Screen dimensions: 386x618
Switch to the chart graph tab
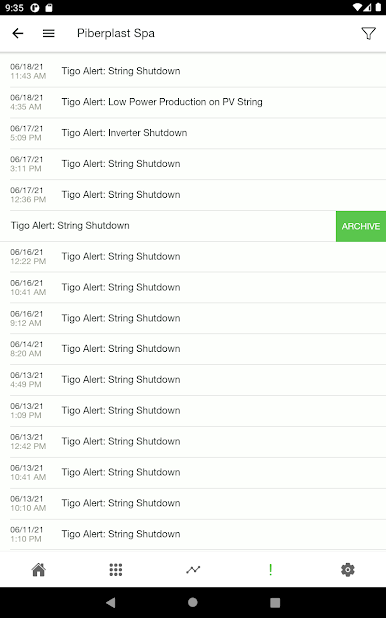click(x=193, y=570)
